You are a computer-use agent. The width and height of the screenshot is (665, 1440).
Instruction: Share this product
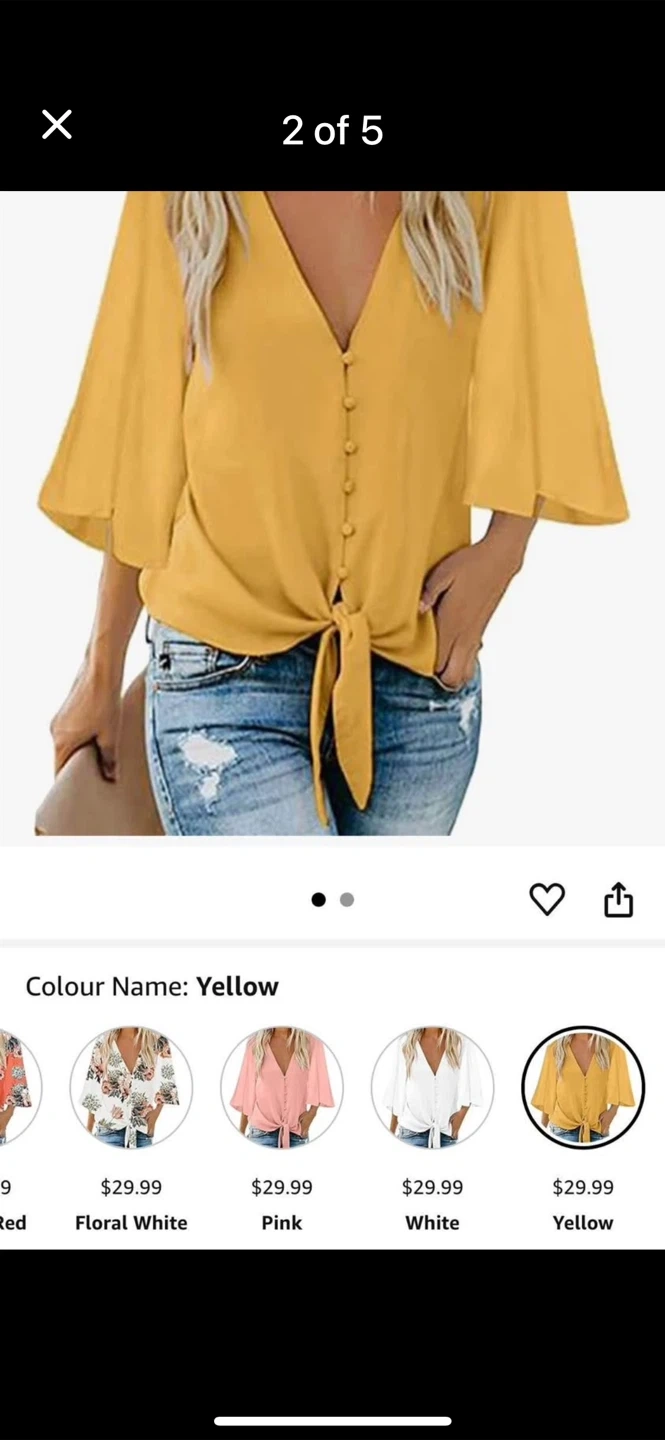coord(618,899)
